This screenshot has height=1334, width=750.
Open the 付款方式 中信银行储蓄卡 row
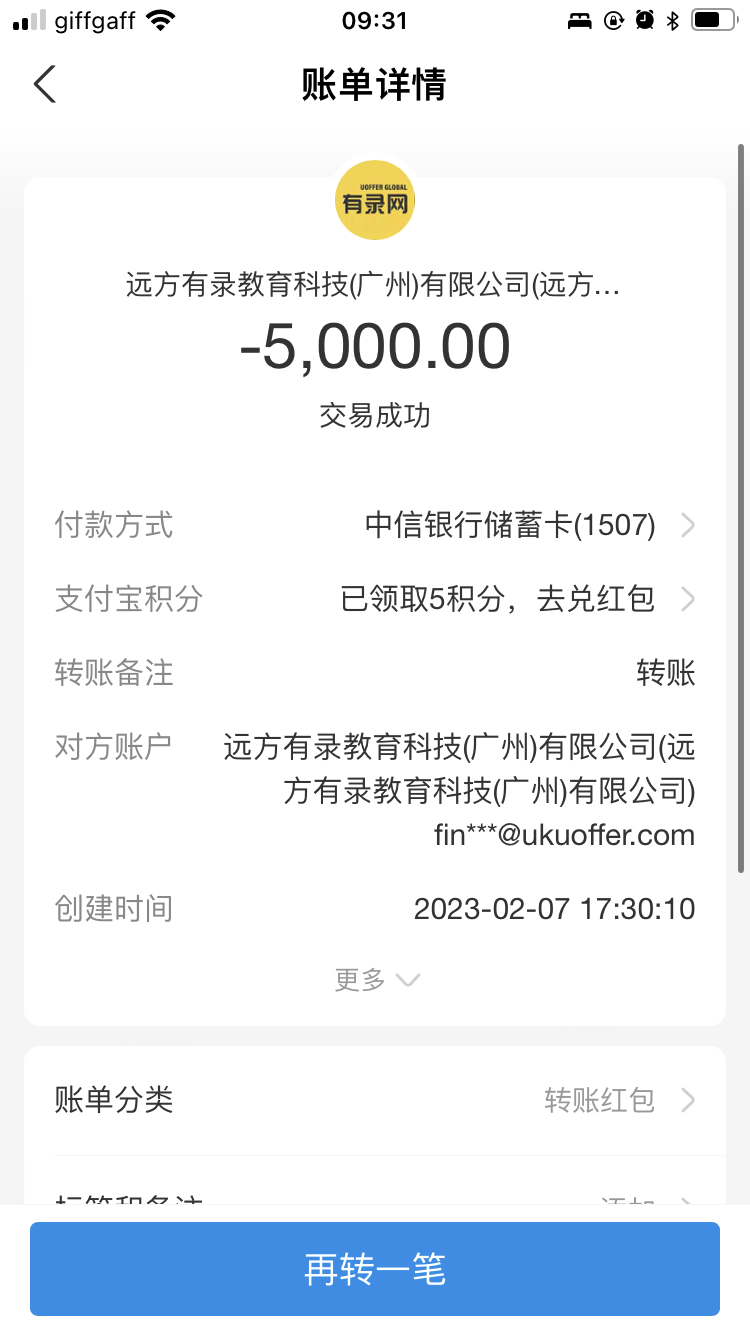click(510, 525)
